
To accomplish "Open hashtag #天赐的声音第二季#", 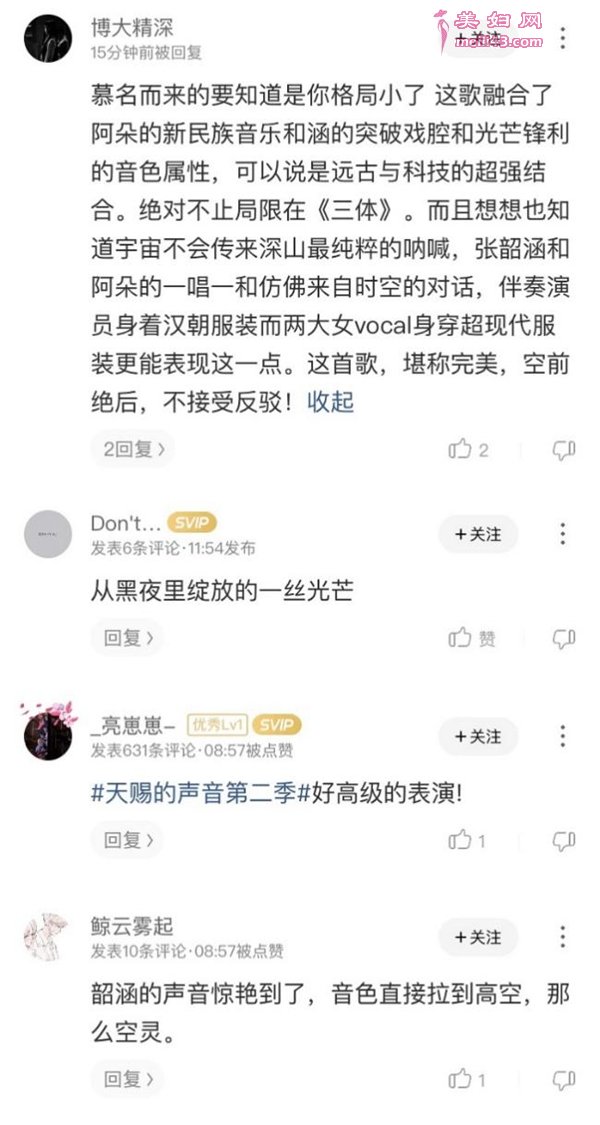I will tap(194, 793).
